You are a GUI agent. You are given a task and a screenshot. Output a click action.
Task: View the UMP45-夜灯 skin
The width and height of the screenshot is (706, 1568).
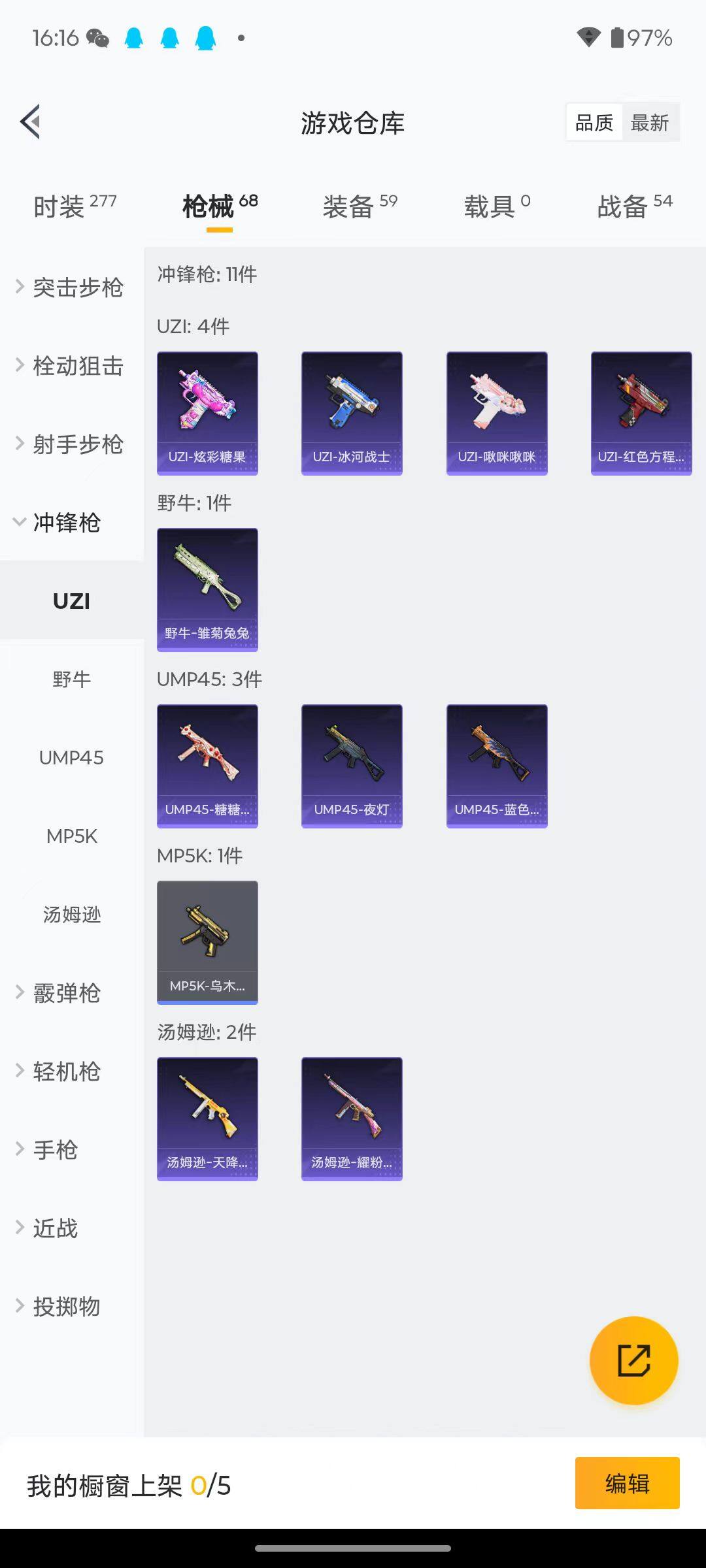click(x=352, y=766)
